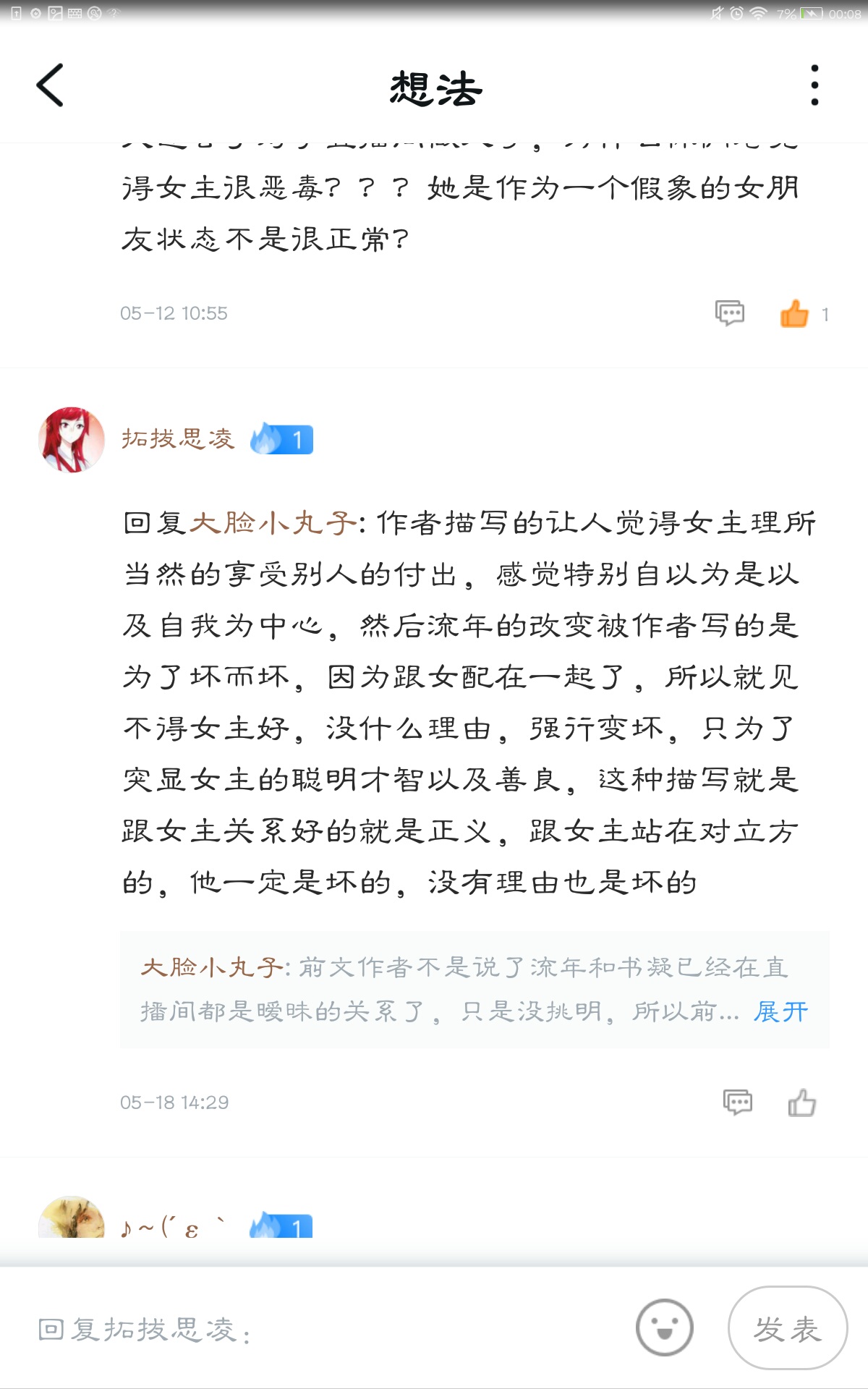
Task: Tap the orange like icon on 05-12 comment
Action: [794, 313]
